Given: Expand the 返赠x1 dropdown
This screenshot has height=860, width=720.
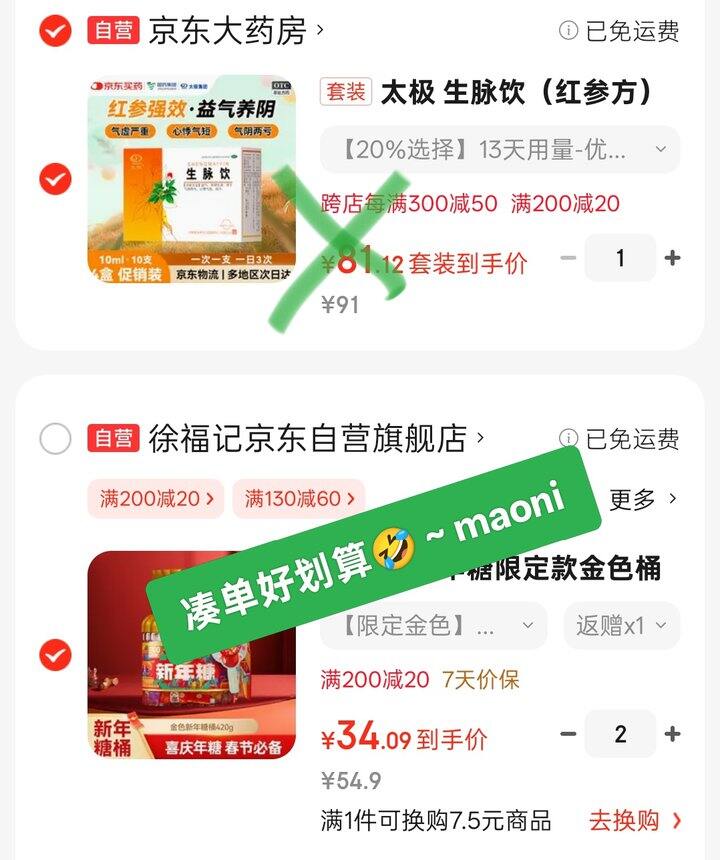Looking at the screenshot, I should 621,626.
